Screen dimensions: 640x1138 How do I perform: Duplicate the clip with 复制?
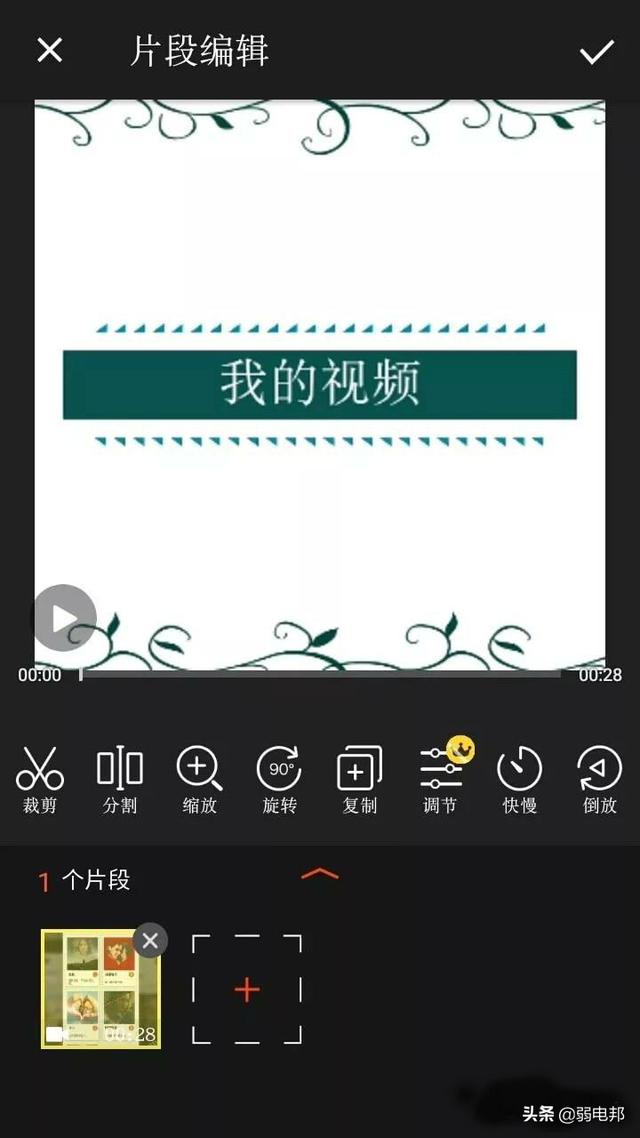(x=360, y=779)
